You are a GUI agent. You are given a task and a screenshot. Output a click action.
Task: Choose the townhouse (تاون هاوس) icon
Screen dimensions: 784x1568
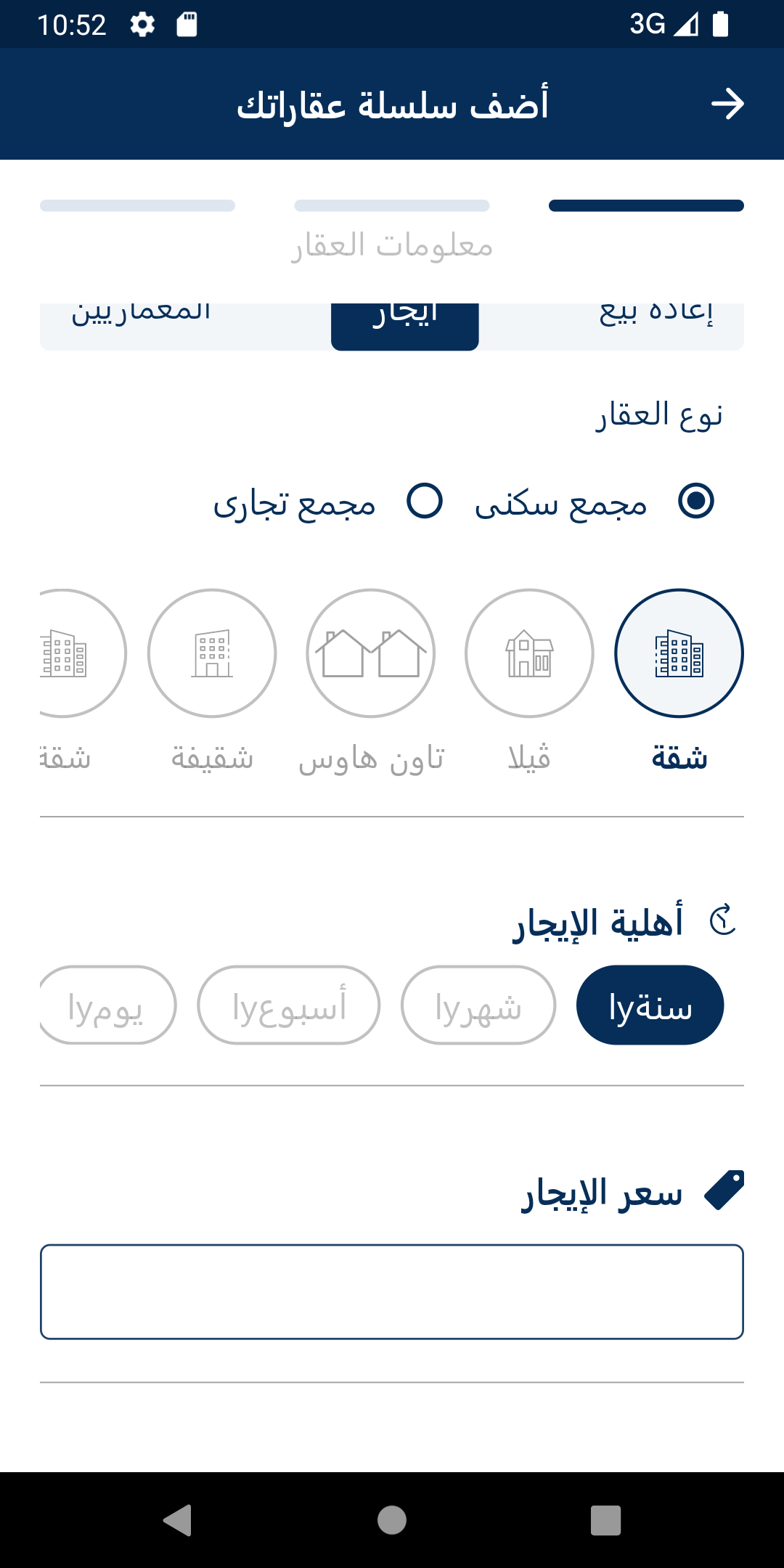click(x=369, y=652)
